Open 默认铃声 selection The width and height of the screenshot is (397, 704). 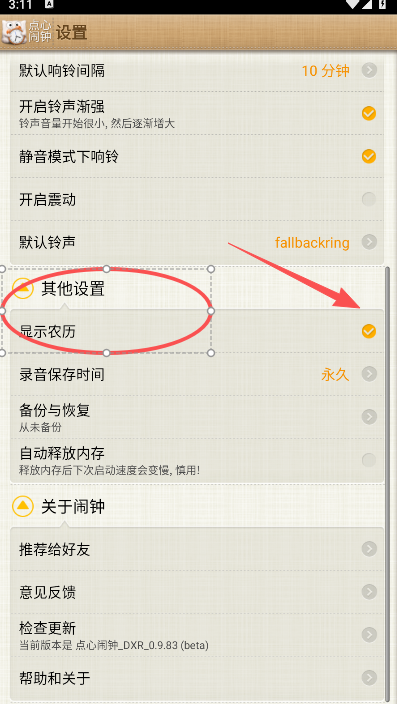click(x=197, y=242)
